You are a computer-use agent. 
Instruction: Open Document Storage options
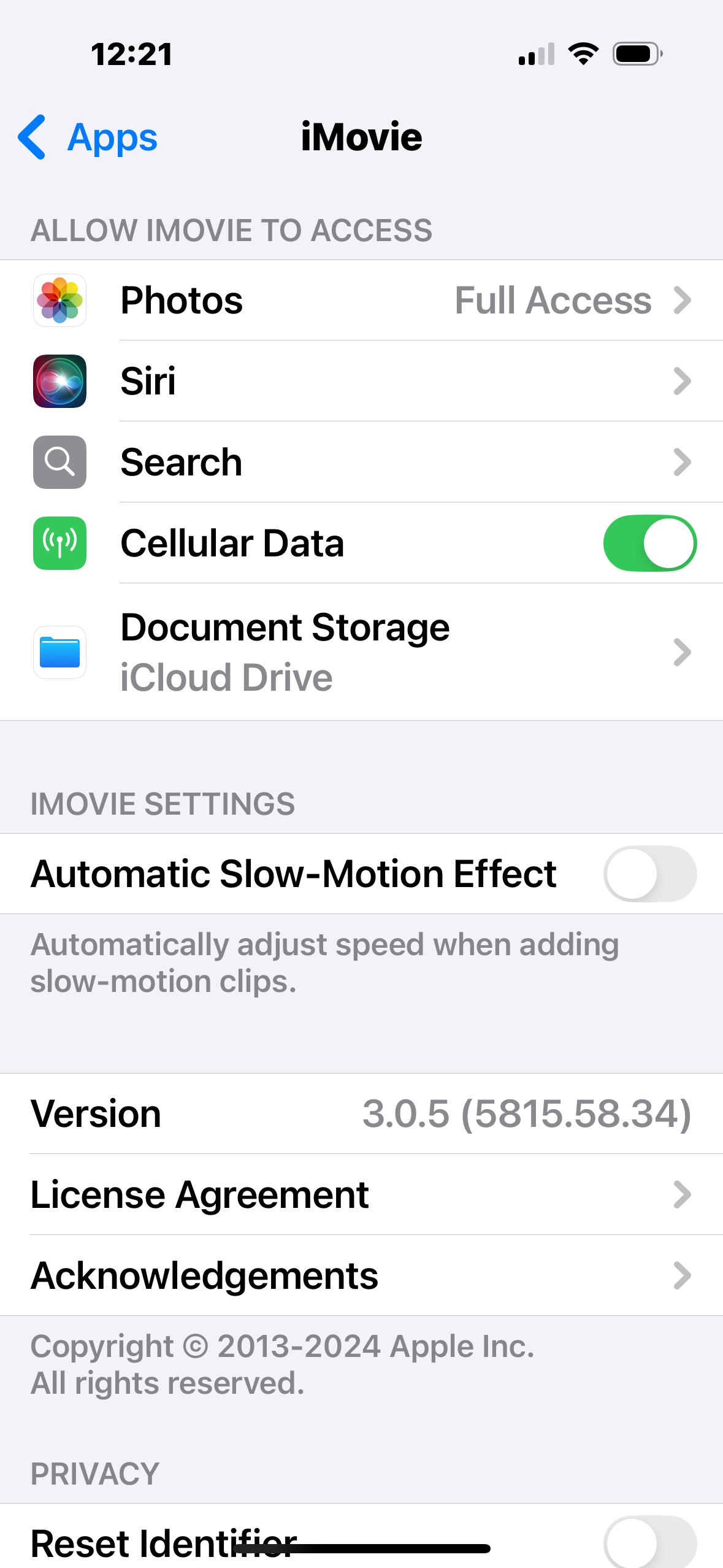coord(361,651)
